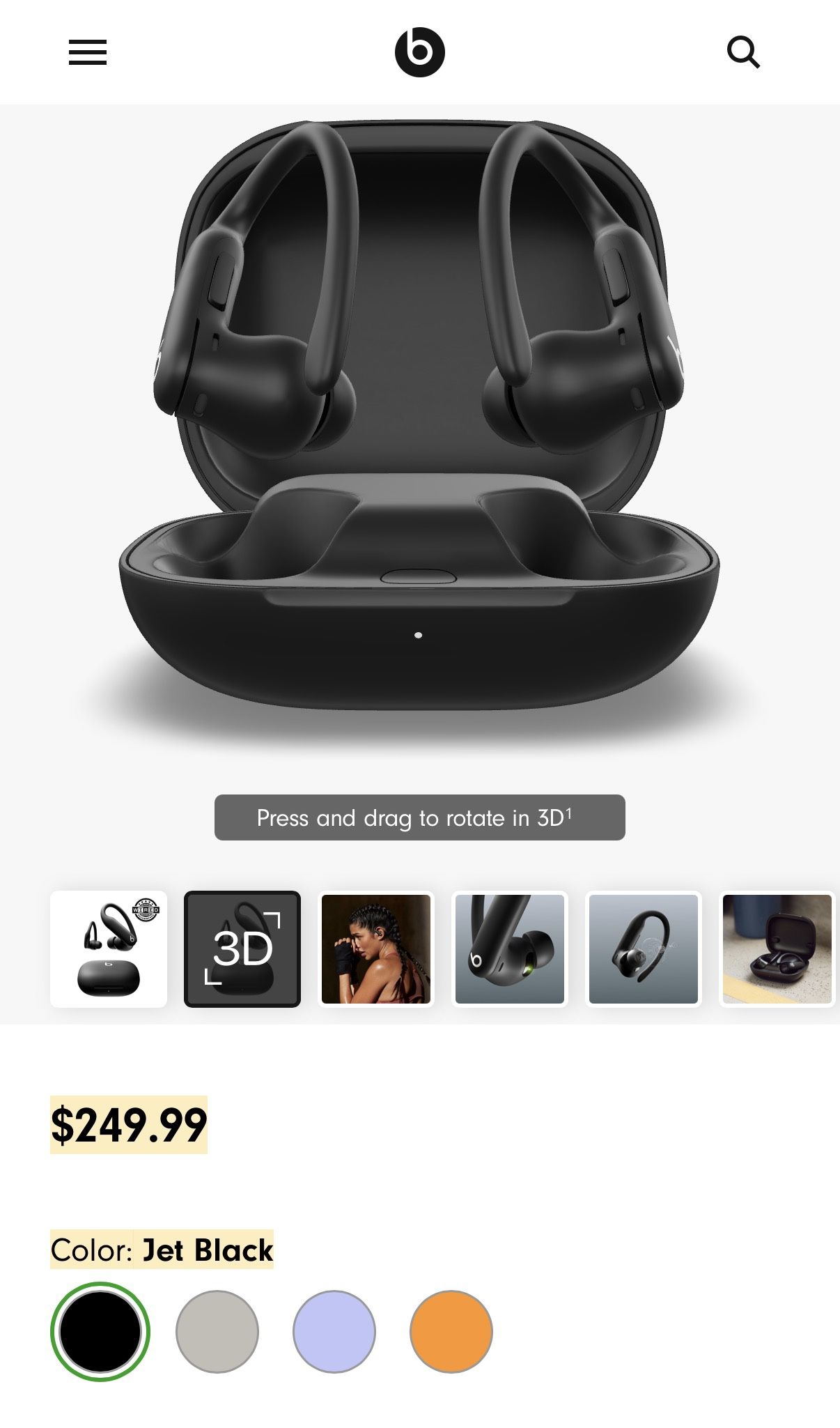Choose the orange color swatch
Screen dimensions: 840x1428
pos(451,1331)
